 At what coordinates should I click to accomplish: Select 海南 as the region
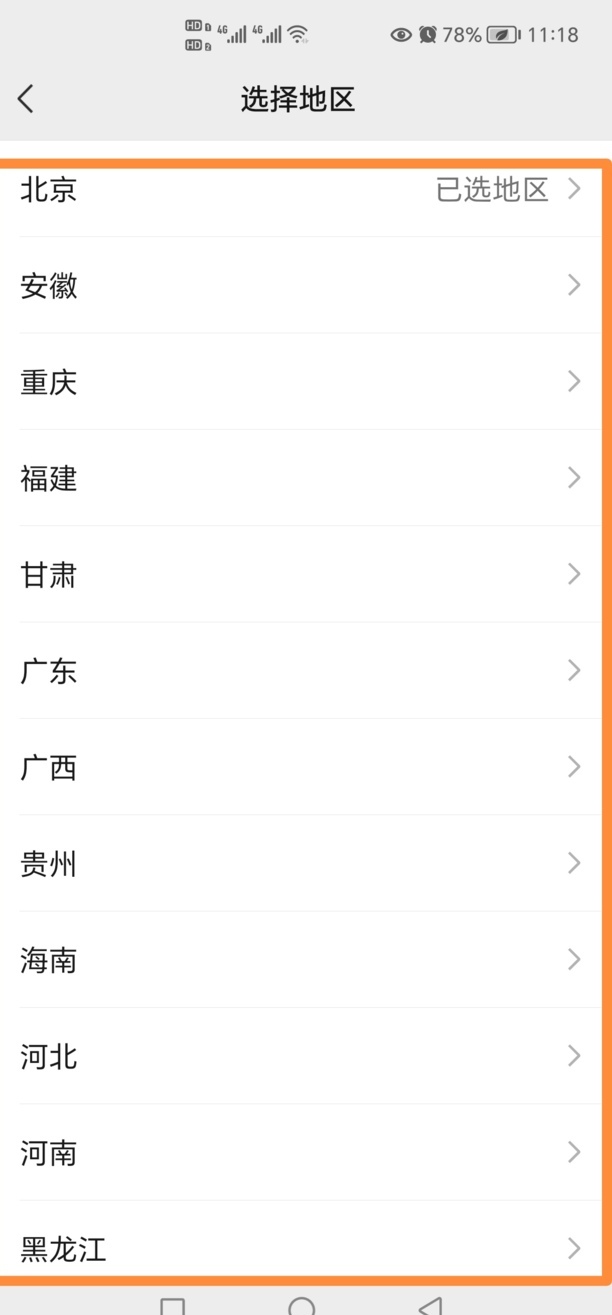point(300,960)
